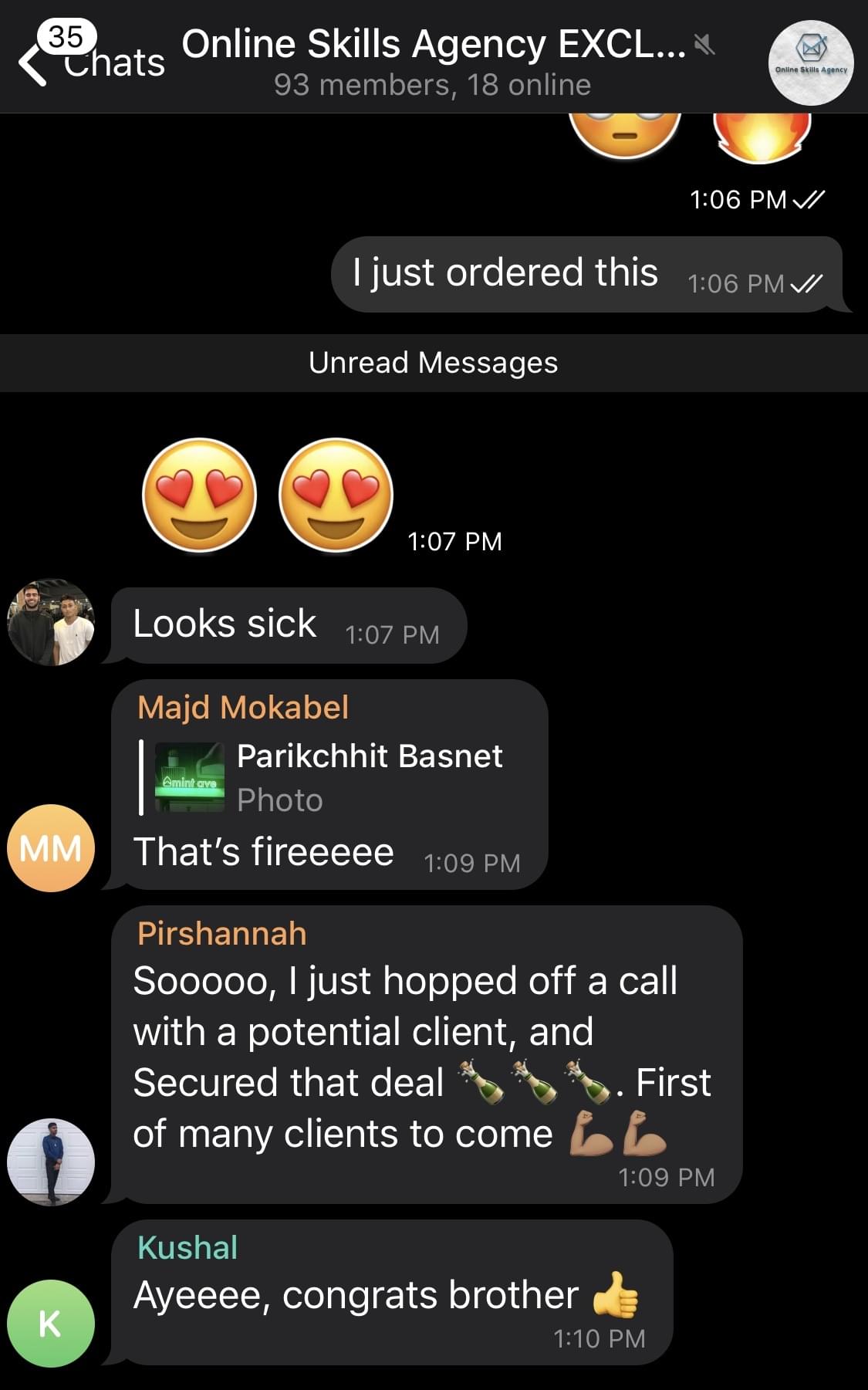Tap the name Majd Mokabel

pyautogui.click(x=243, y=707)
